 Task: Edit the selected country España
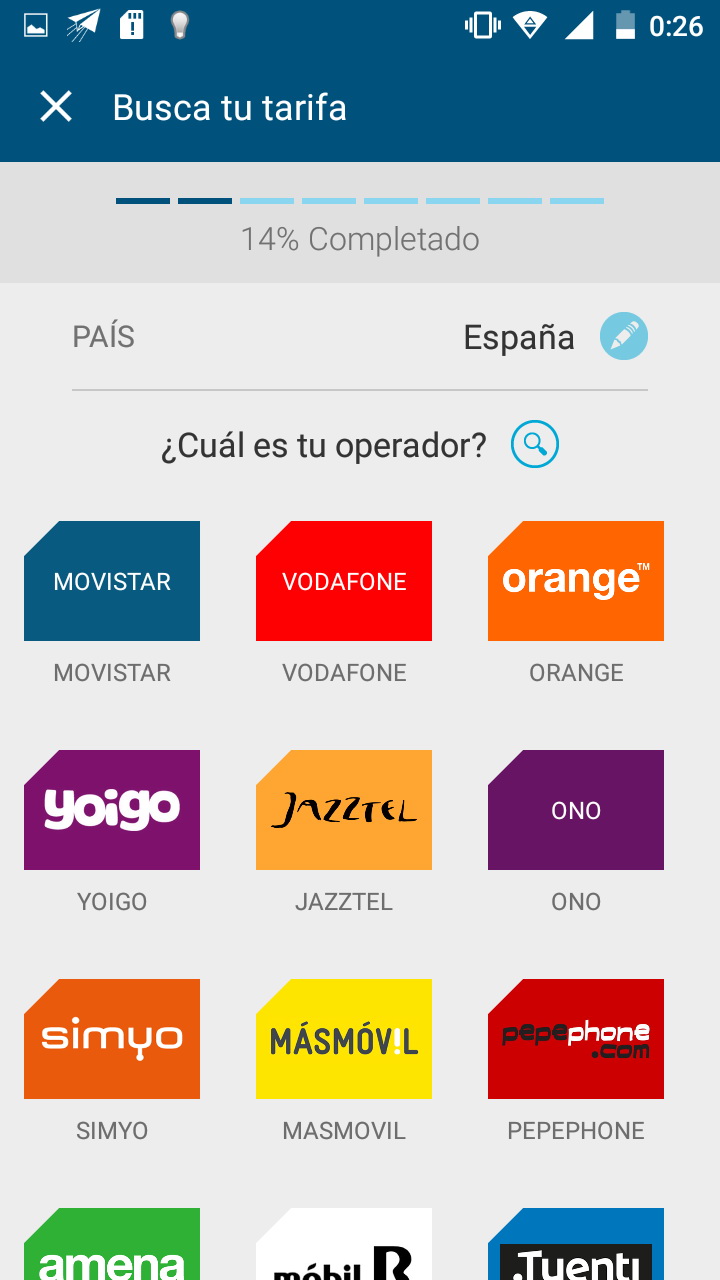623,337
